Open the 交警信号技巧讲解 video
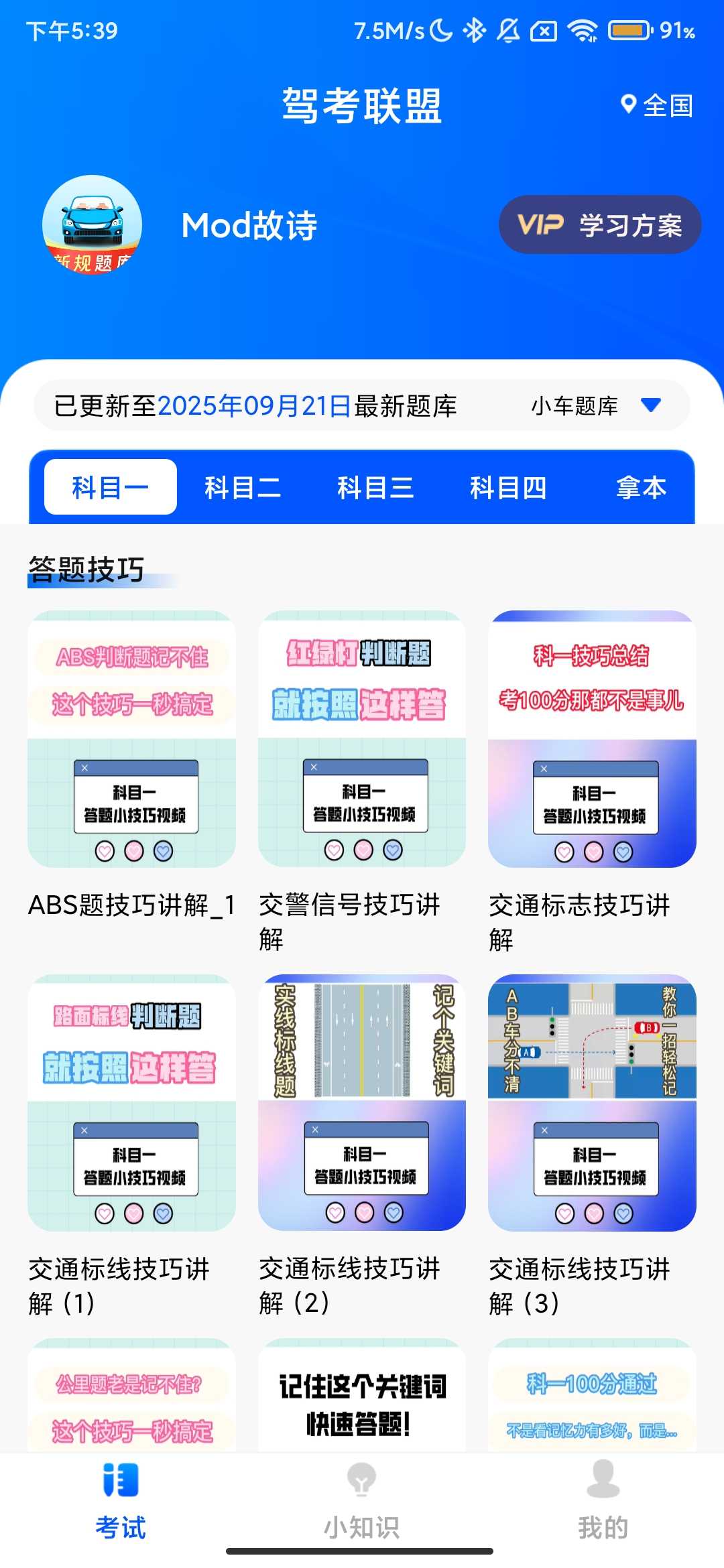The image size is (724, 1568). tap(362, 739)
